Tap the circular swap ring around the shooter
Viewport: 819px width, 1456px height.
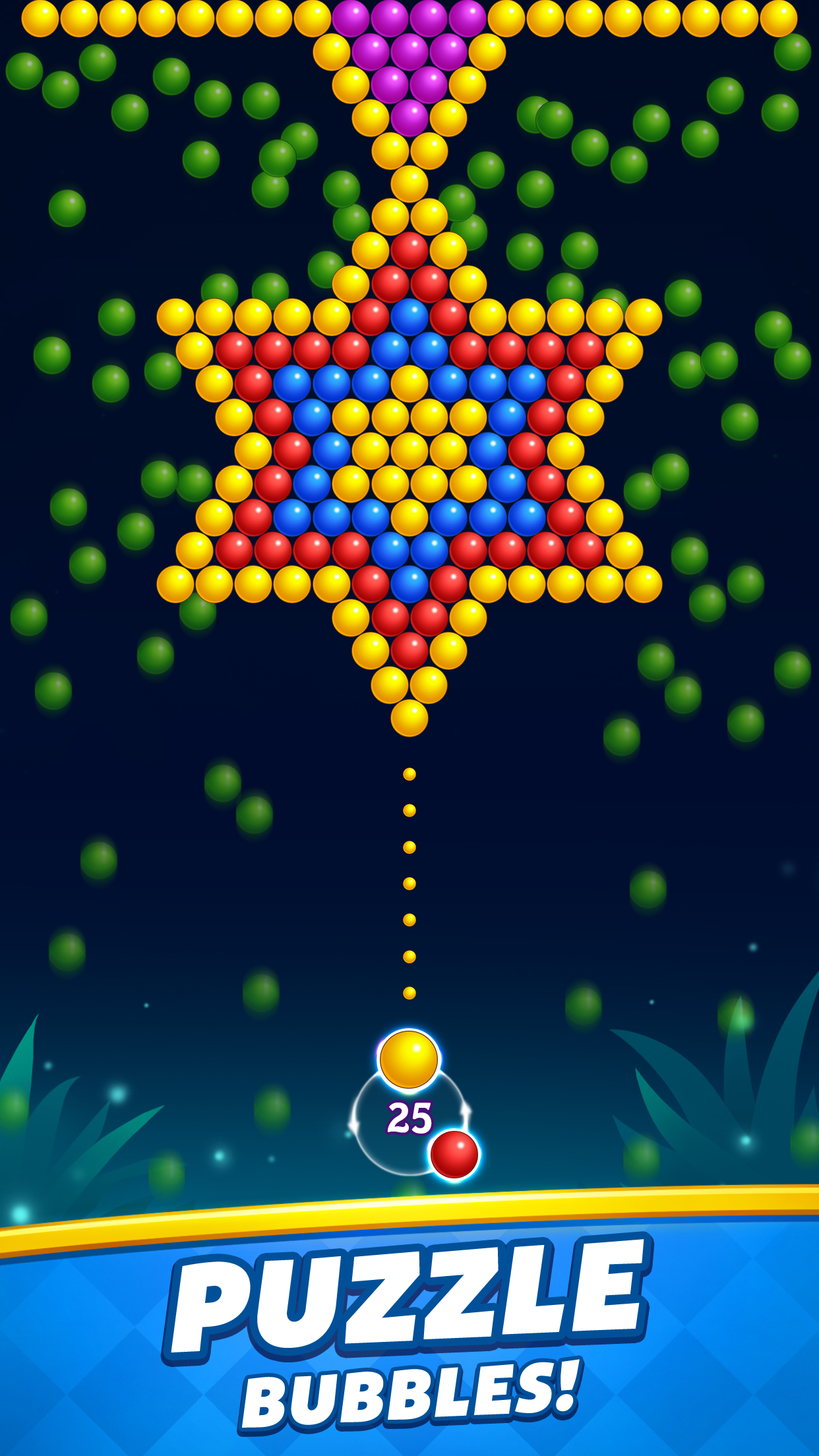coord(359,1121)
